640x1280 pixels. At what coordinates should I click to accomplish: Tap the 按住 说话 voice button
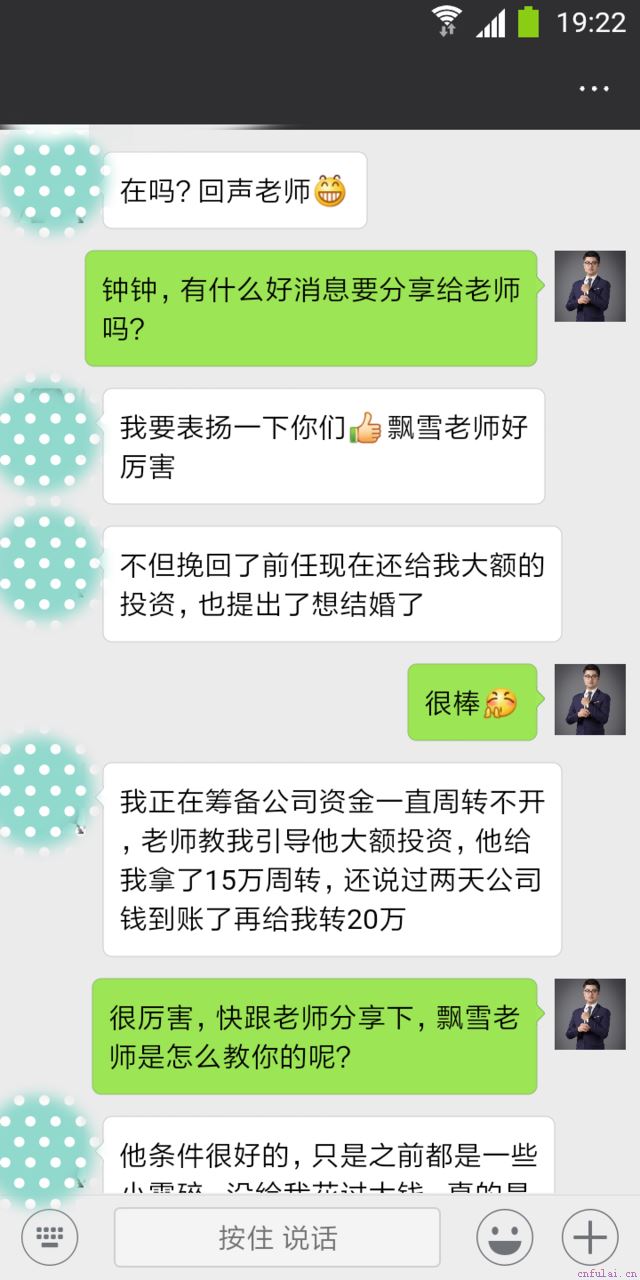277,1238
